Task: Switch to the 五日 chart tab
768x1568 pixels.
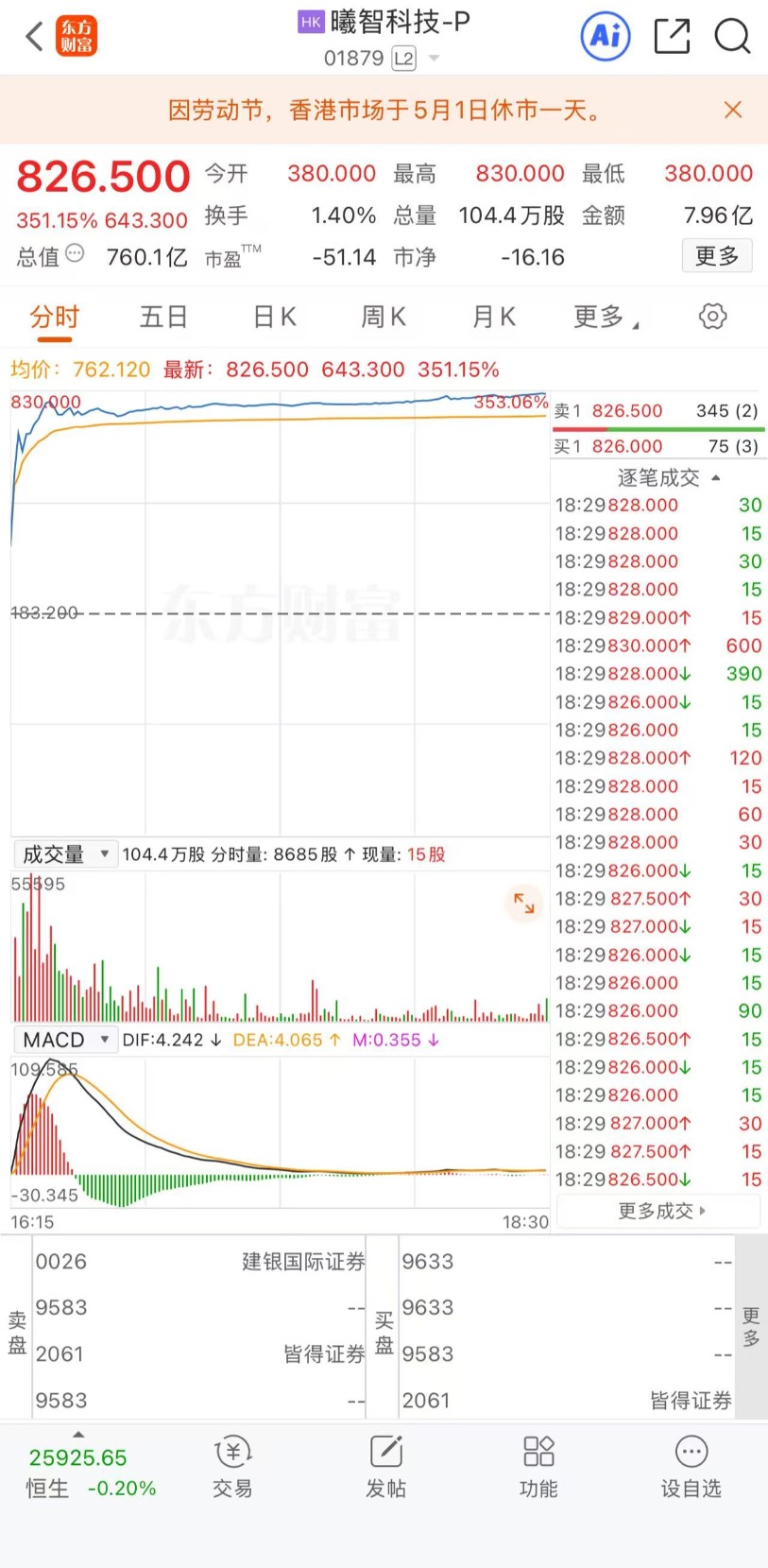Action: pyautogui.click(x=163, y=317)
